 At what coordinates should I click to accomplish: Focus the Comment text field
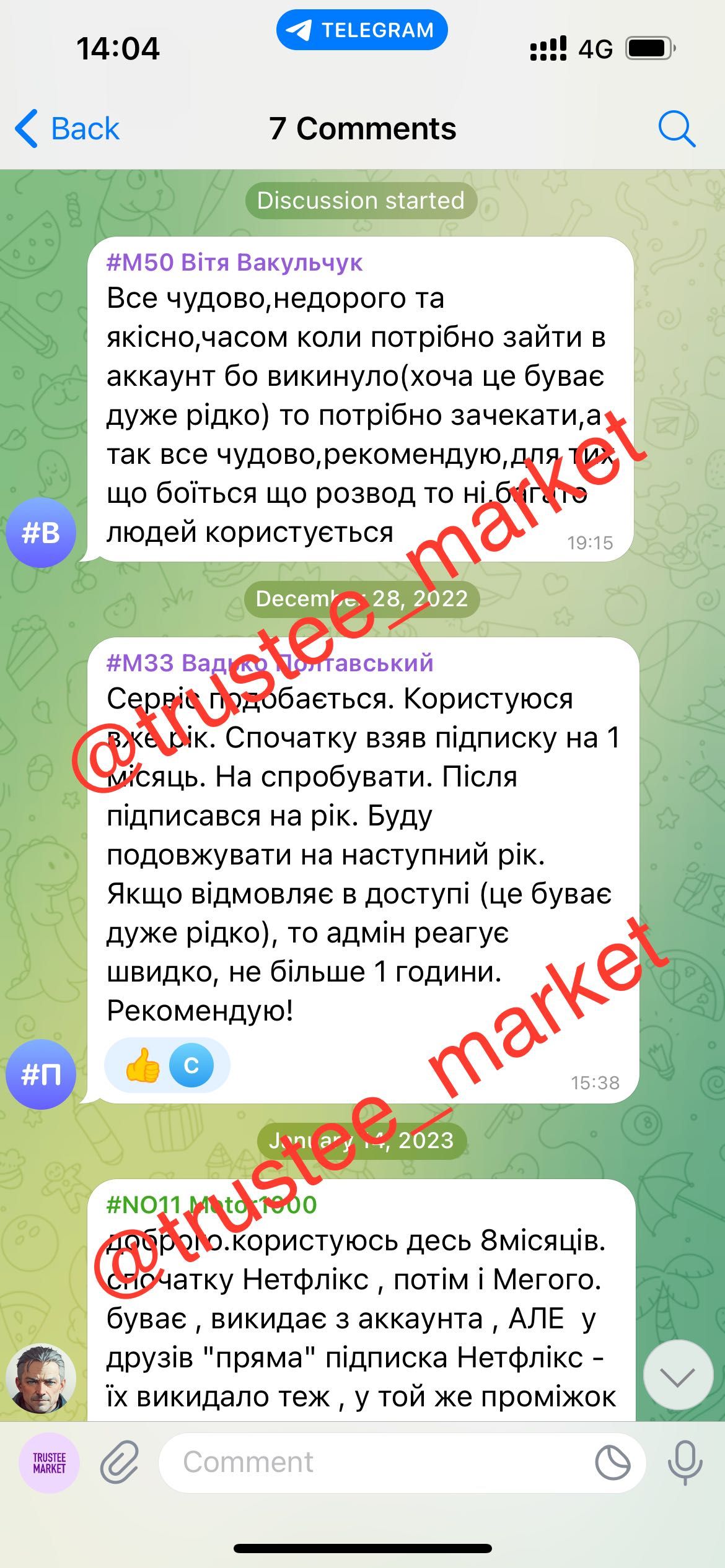click(x=372, y=1463)
